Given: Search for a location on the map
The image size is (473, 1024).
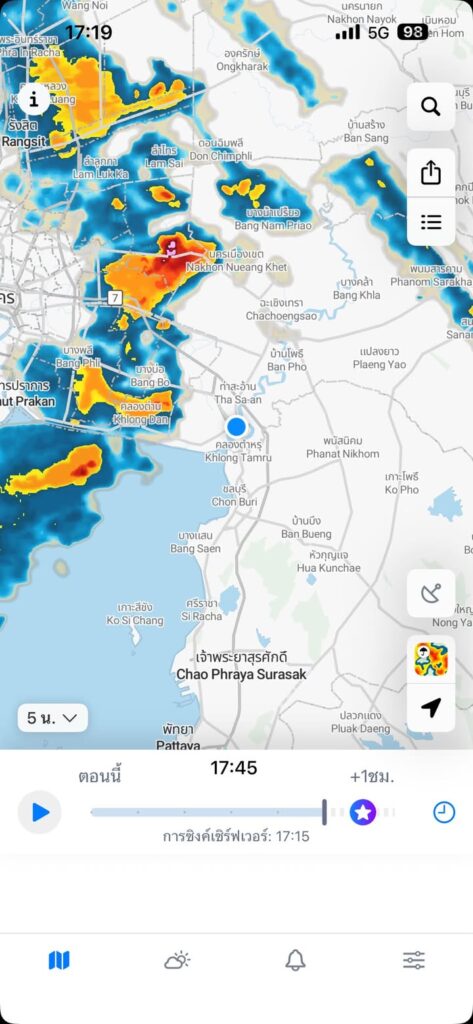Looking at the screenshot, I should (431, 106).
